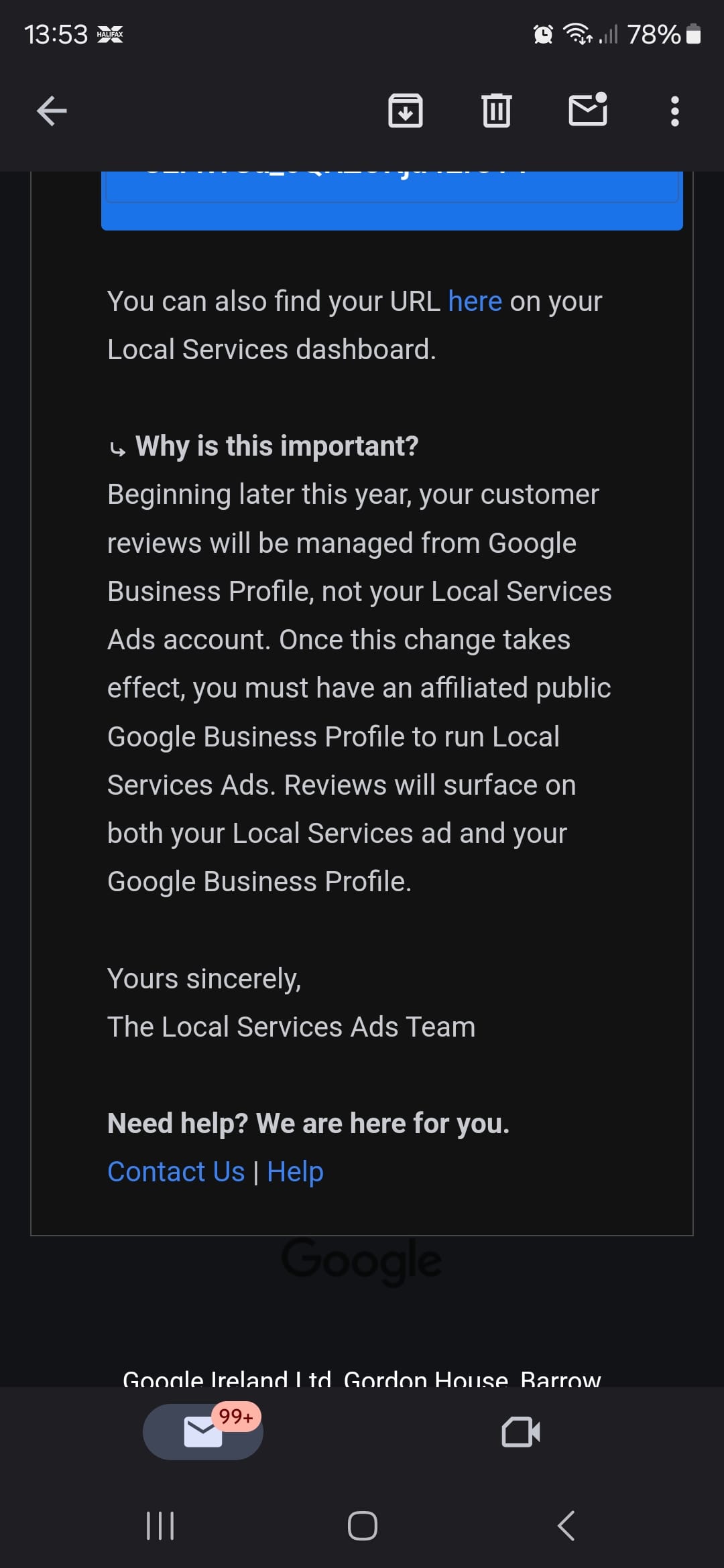Open the 'here' link to your URL
This screenshot has width=724, height=1568.
coord(475,302)
